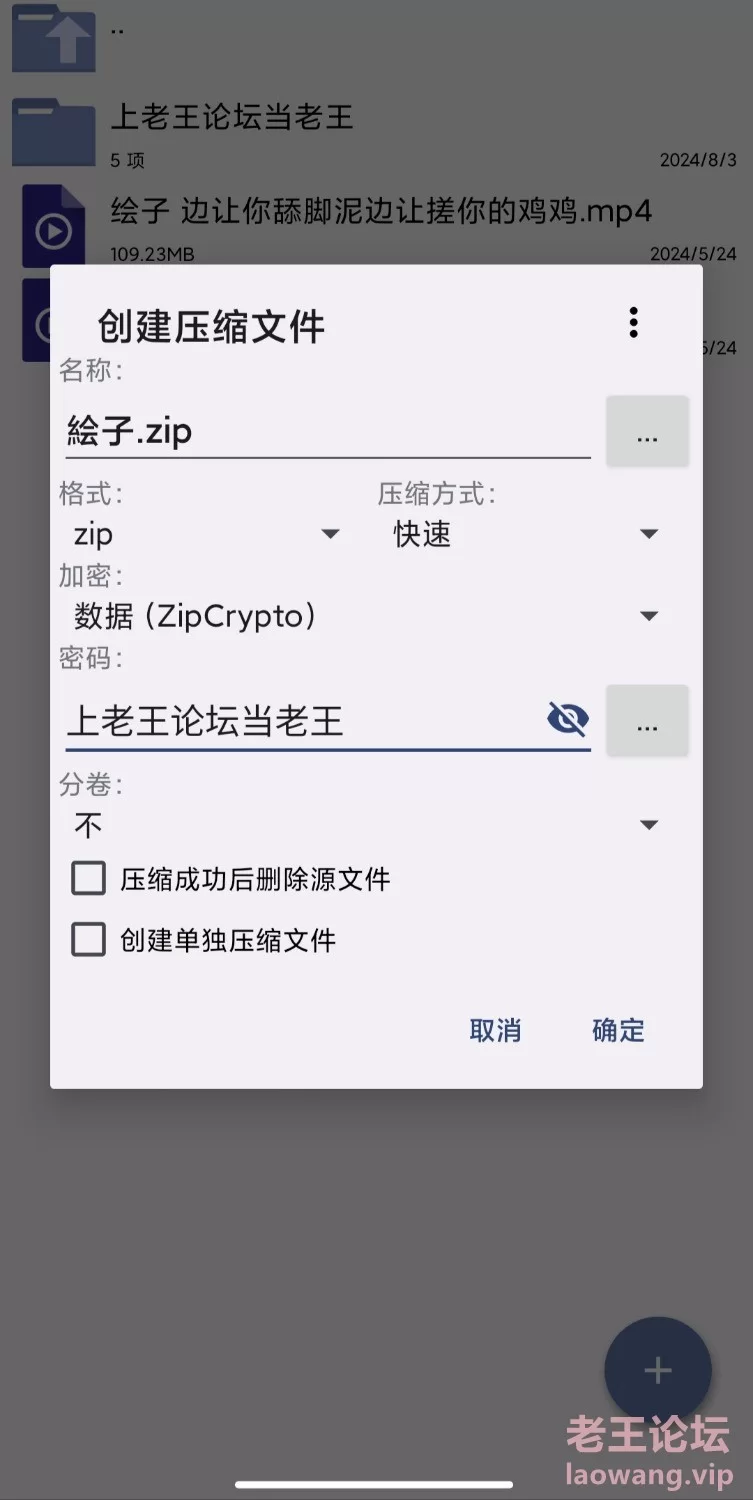Confirm with the 确定 button

click(x=618, y=1030)
